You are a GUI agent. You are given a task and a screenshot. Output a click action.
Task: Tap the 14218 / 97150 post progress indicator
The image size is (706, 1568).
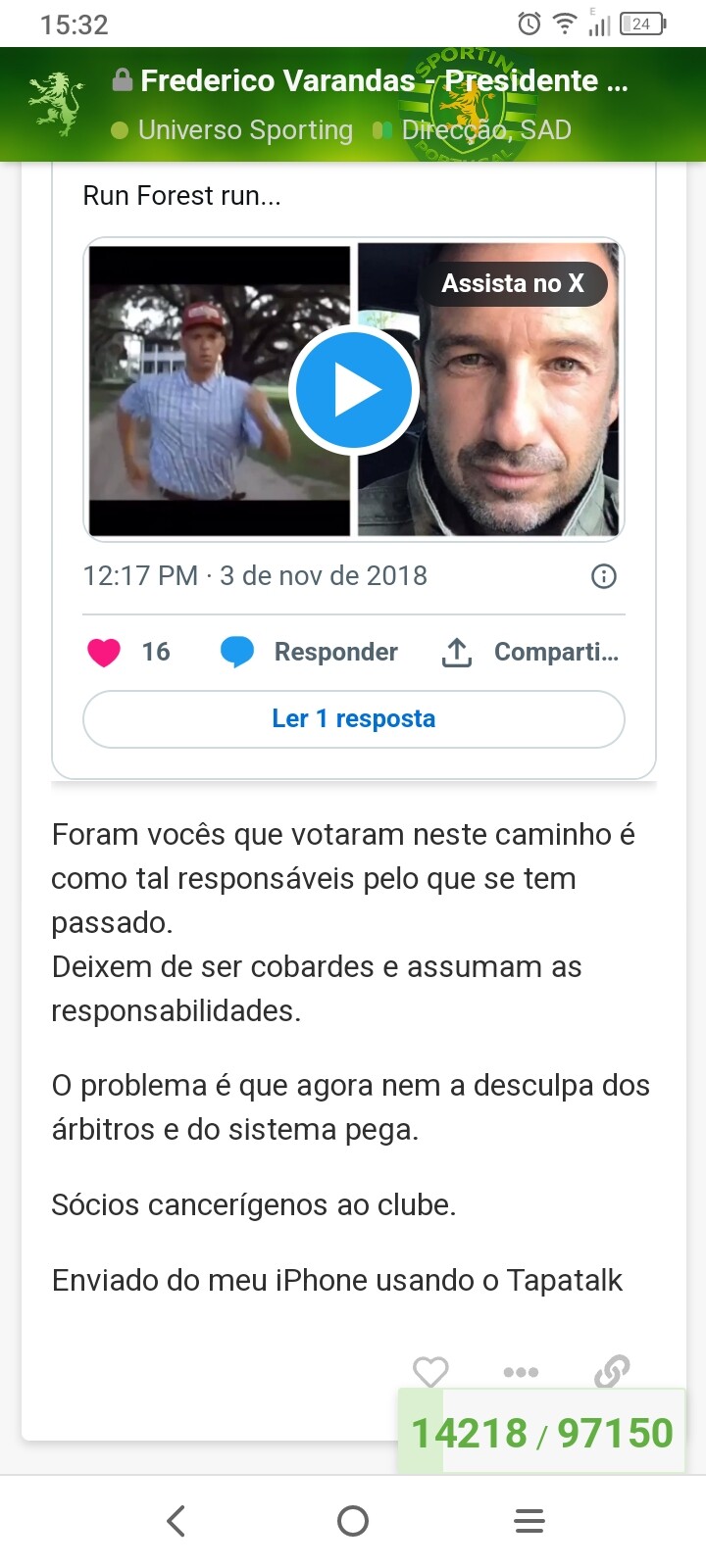point(541,1432)
